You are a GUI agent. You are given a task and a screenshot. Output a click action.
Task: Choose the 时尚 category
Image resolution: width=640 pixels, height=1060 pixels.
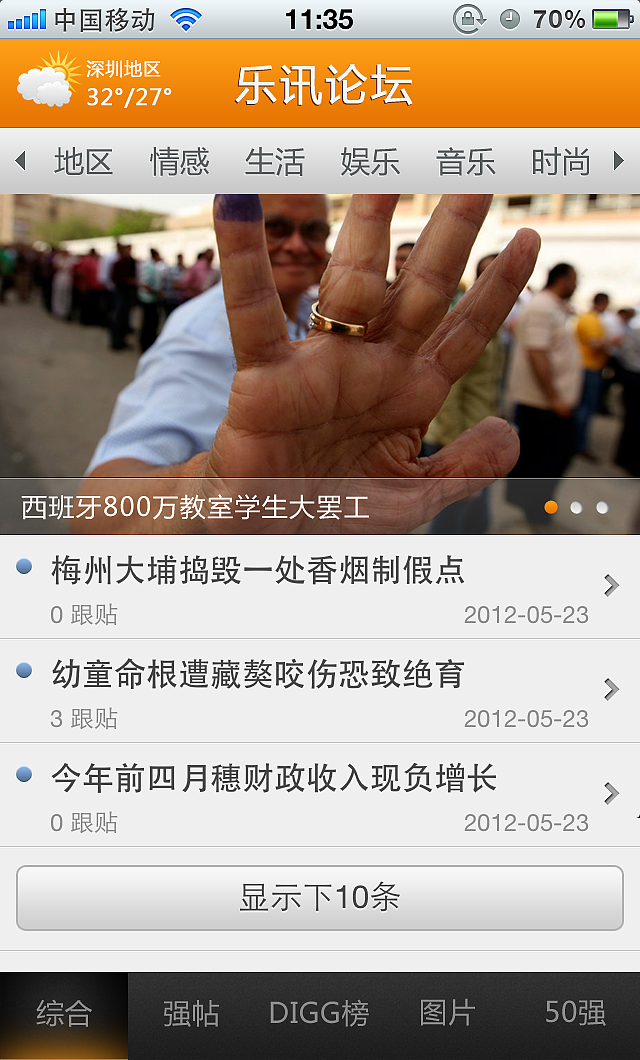point(560,161)
